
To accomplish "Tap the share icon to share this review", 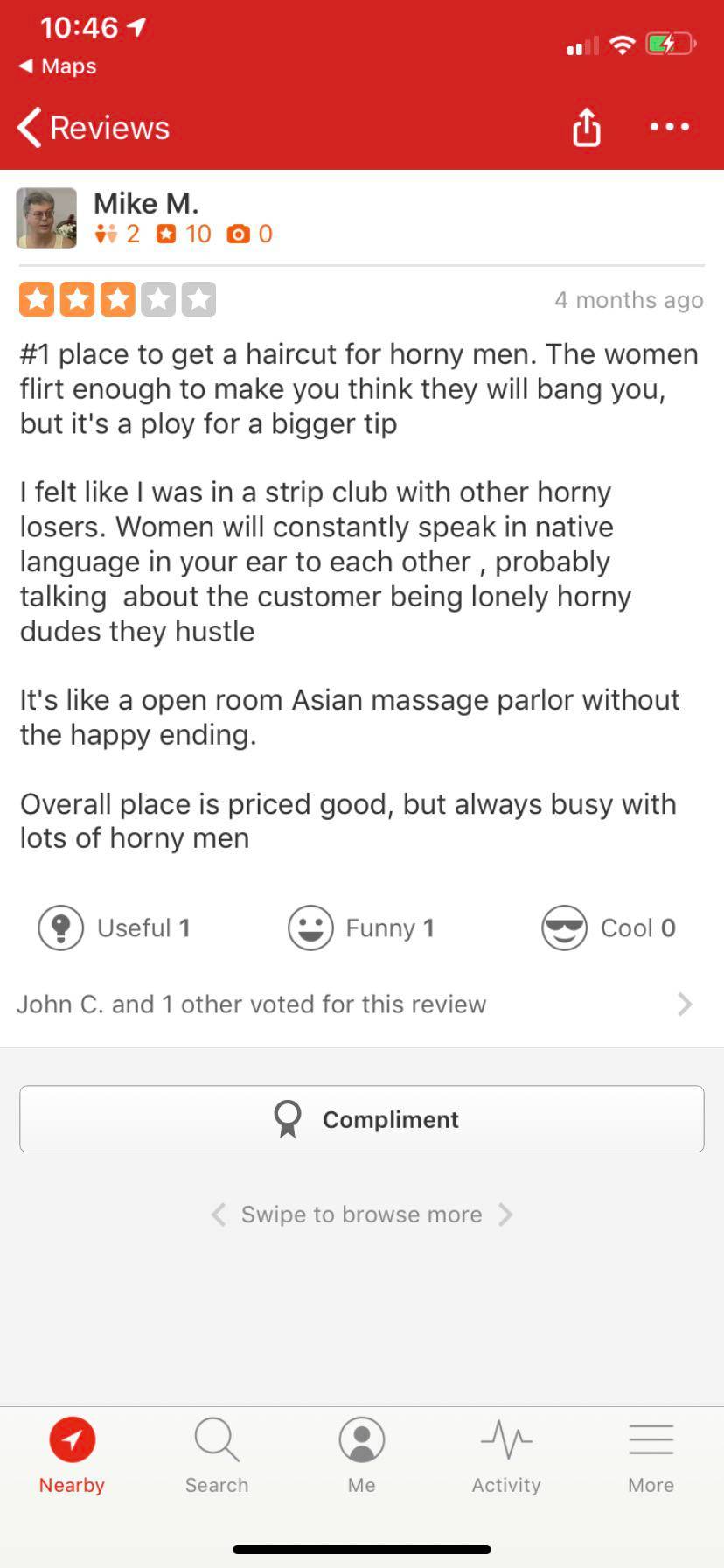I will [x=587, y=127].
